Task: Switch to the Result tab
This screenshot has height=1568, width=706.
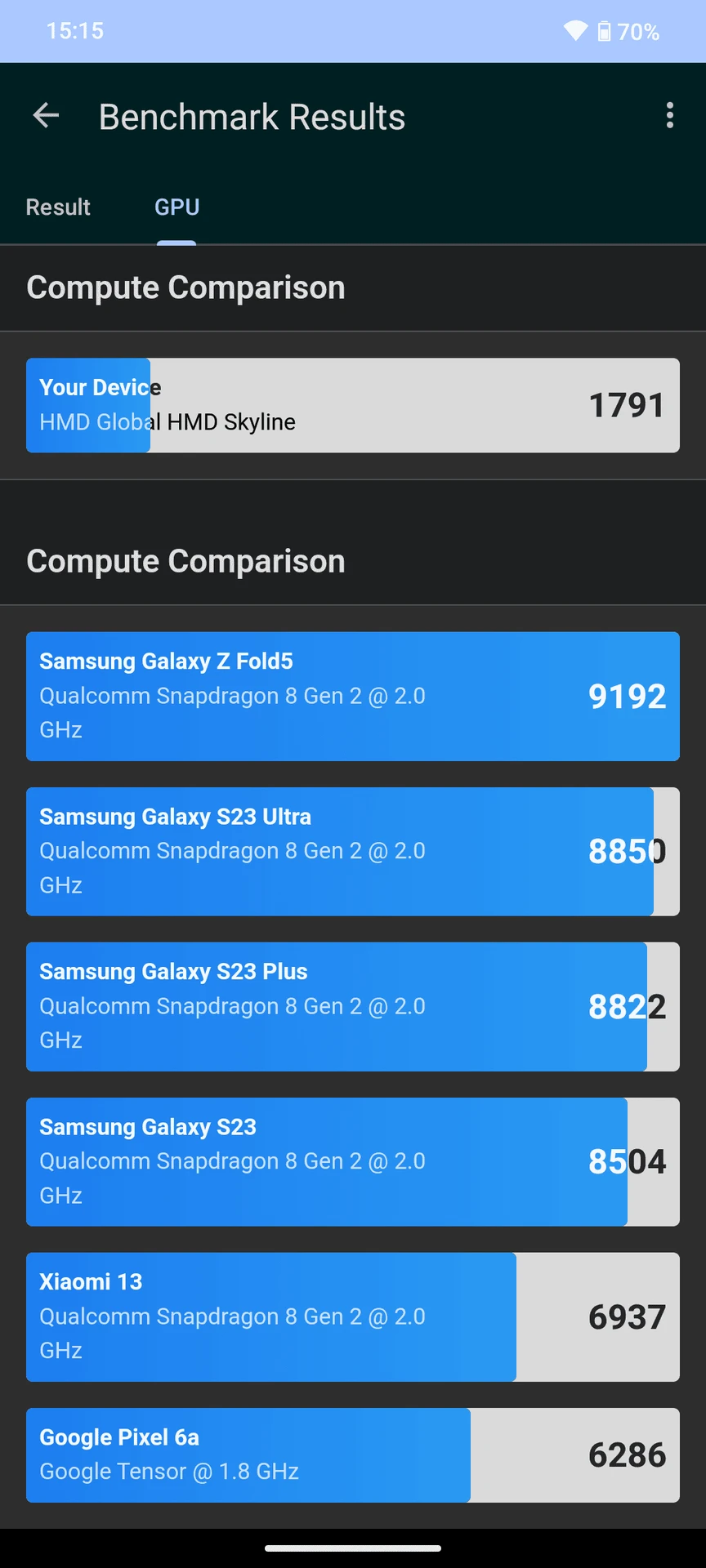Action: pyautogui.click(x=58, y=207)
